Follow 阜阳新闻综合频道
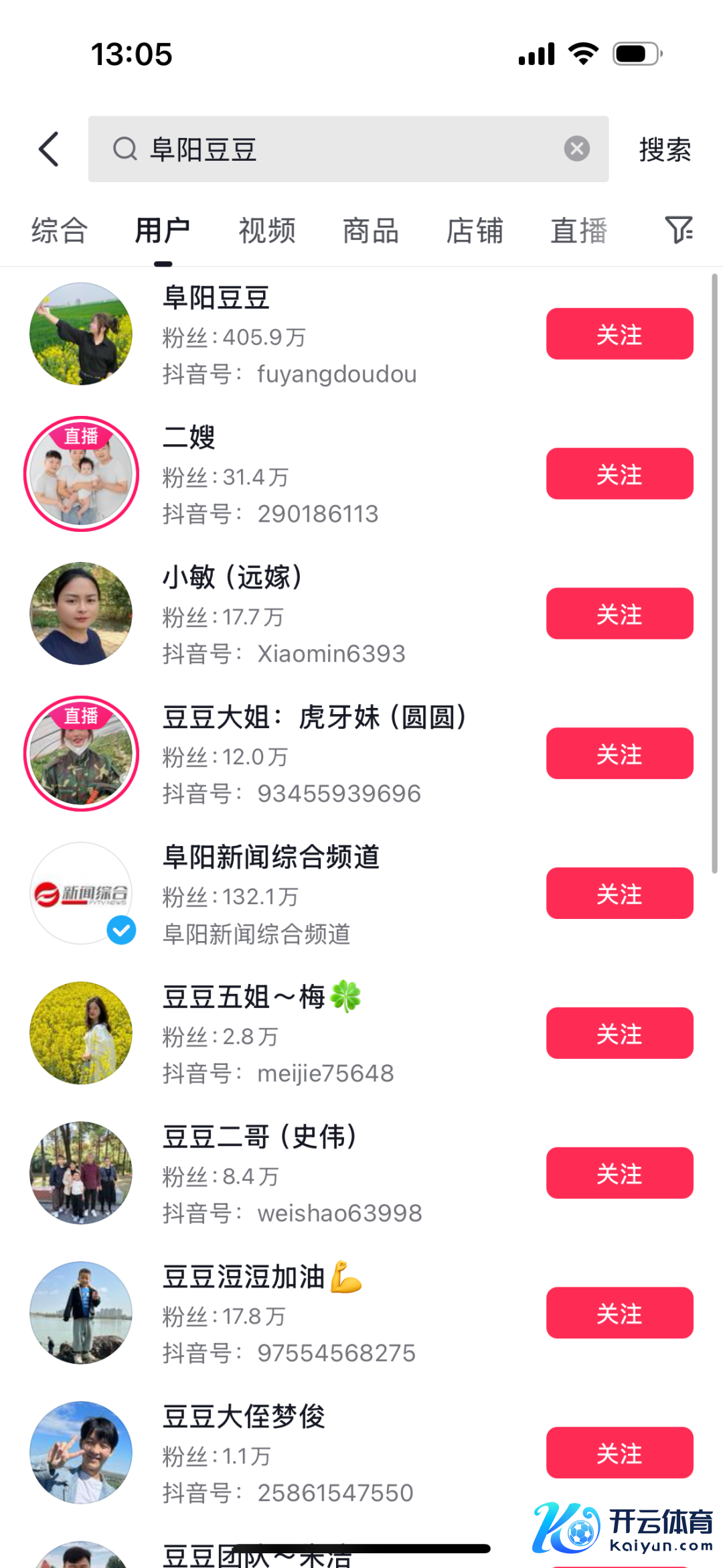Image resolution: width=723 pixels, height=1568 pixels. (619, 894)
